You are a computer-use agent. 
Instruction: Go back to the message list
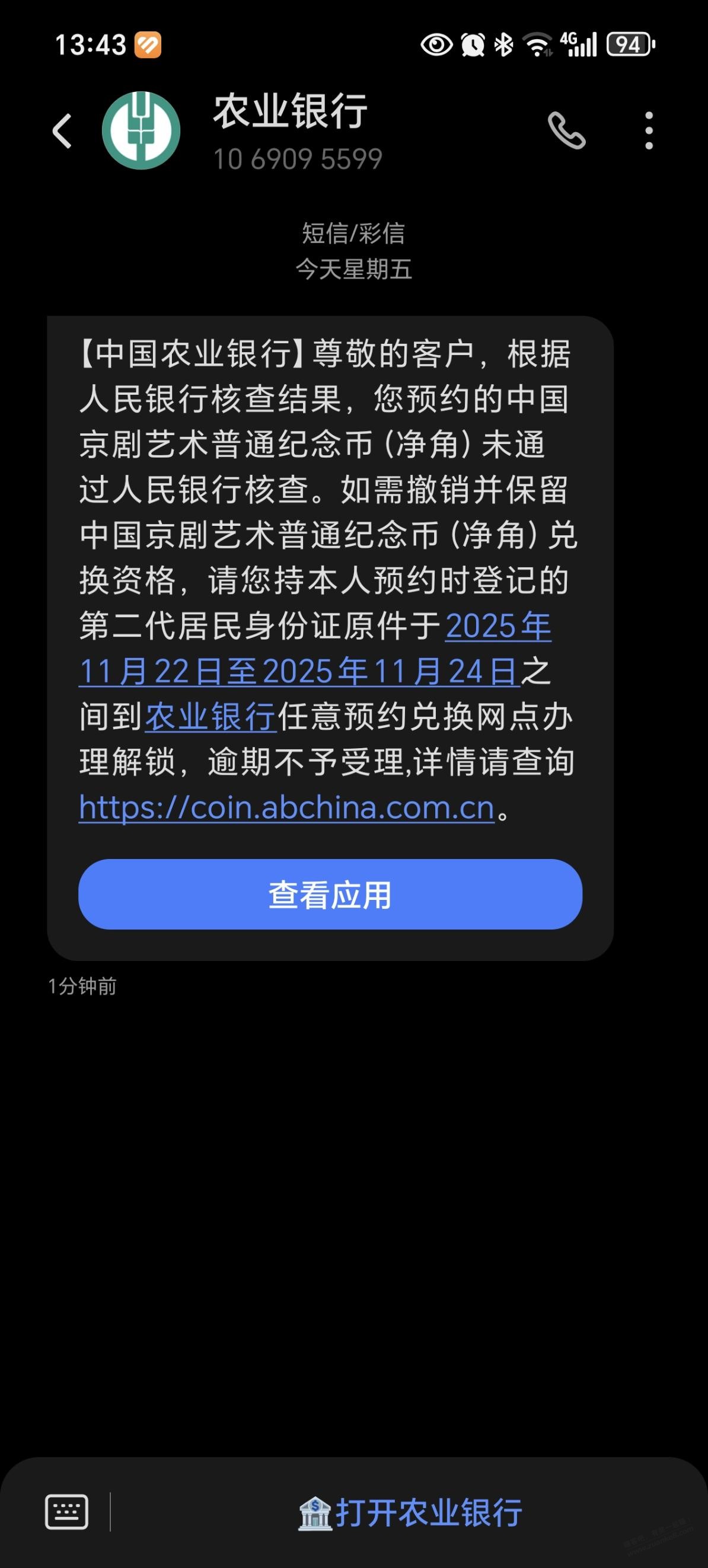tap(62, 131)
